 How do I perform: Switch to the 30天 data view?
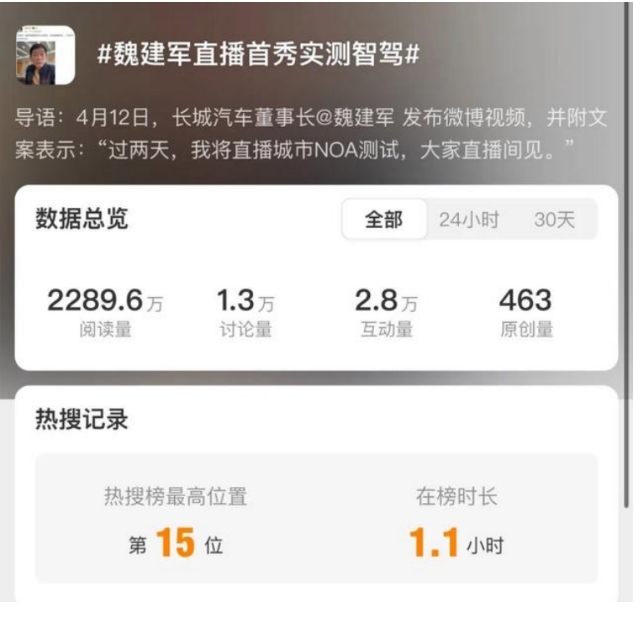pyautogui.click(x=554, y=220)
